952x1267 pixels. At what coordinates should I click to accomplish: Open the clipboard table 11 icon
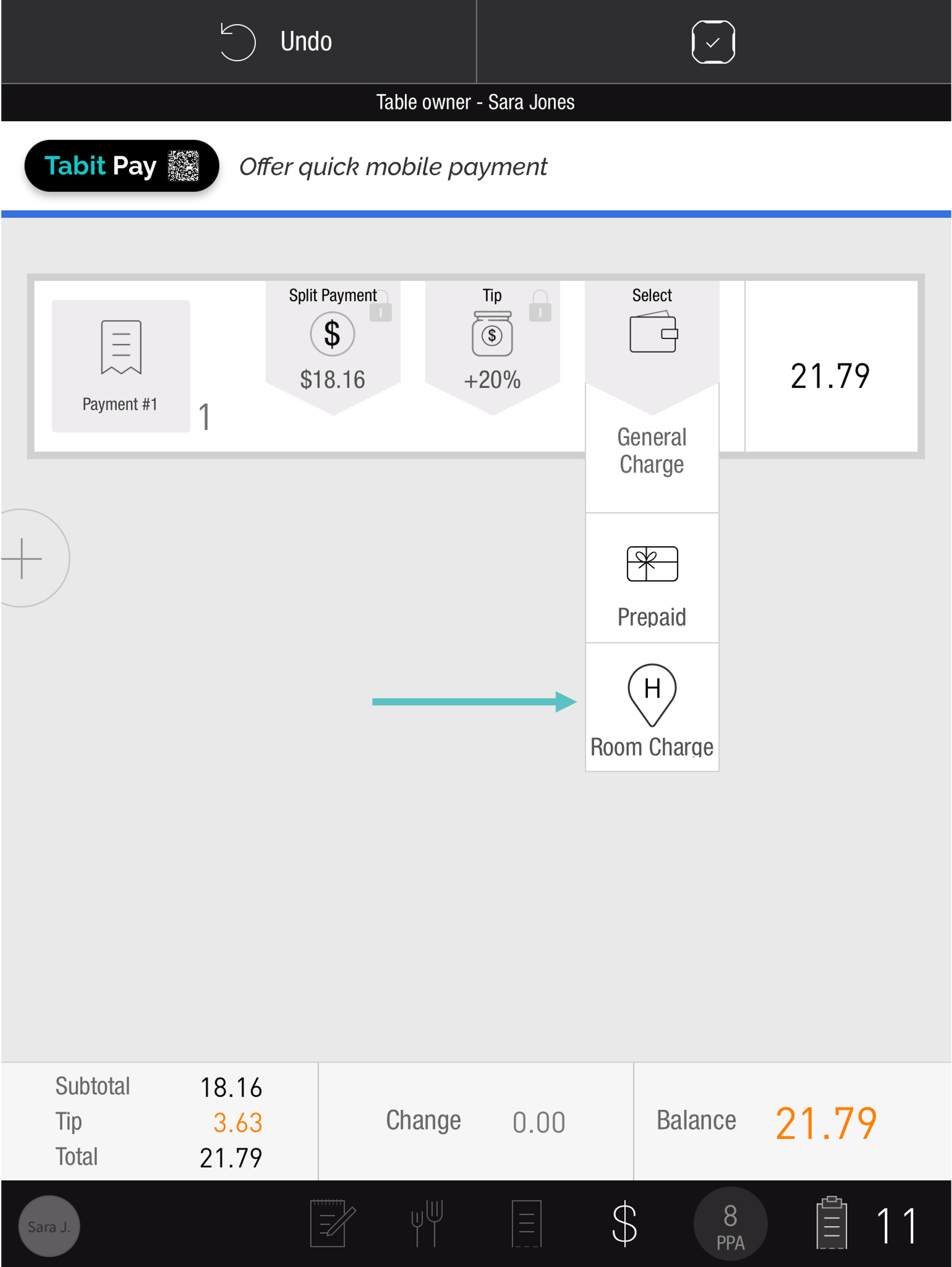tap(832, 1223)
